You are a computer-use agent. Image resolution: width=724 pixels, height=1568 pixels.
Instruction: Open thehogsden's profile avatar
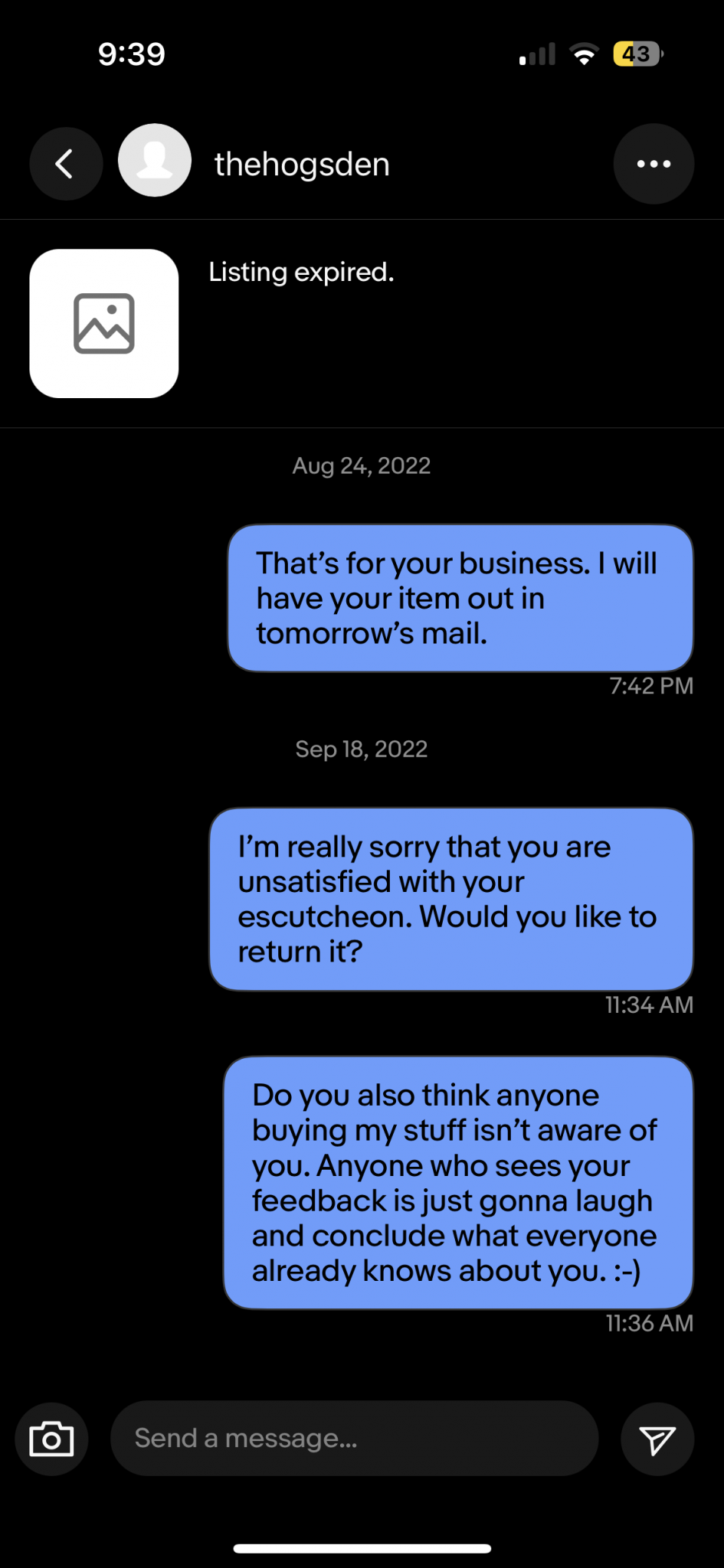[x=155, y=160]
